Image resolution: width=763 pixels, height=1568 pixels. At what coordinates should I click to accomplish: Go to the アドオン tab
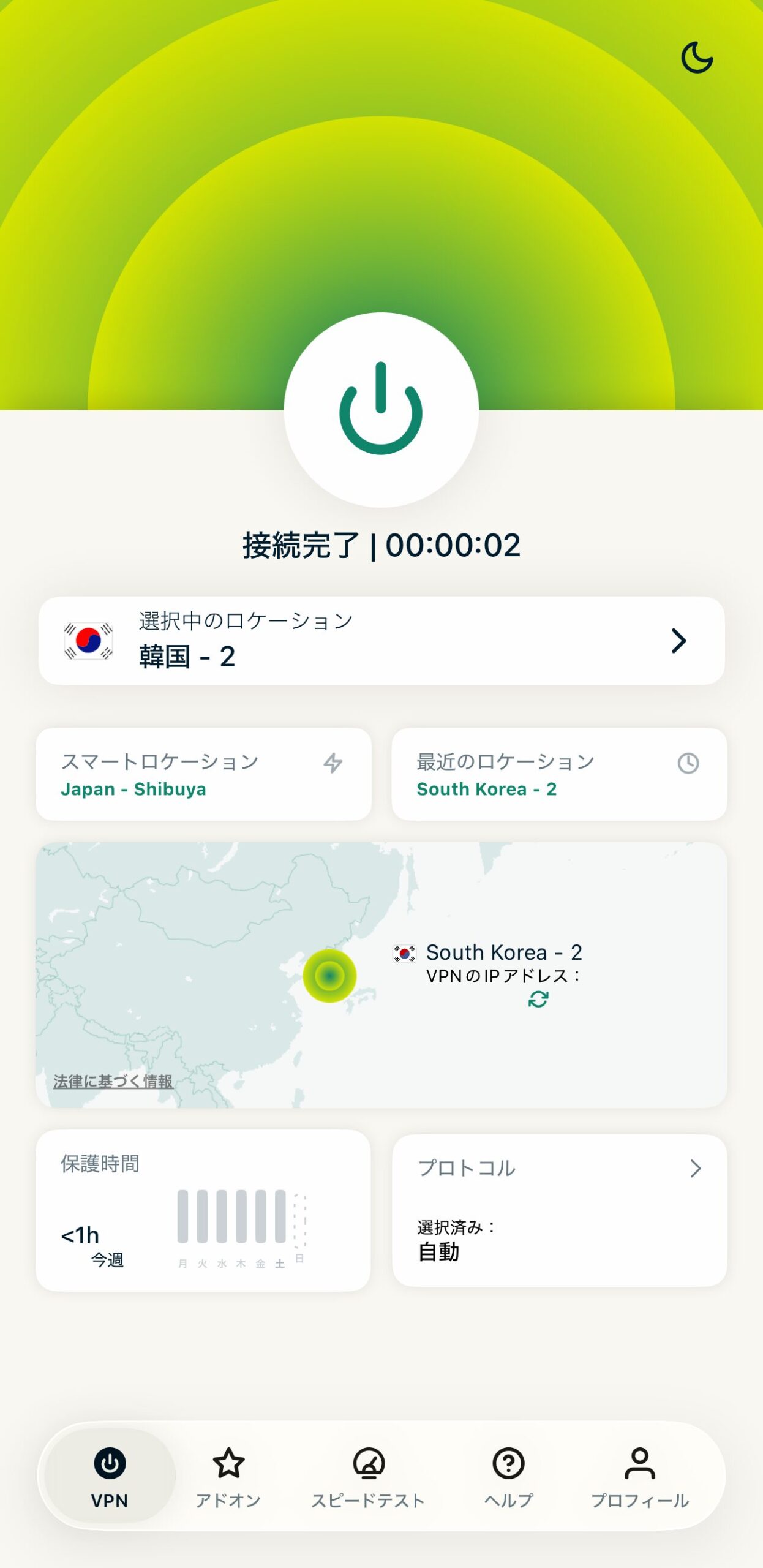click(x=228, y=1477)
